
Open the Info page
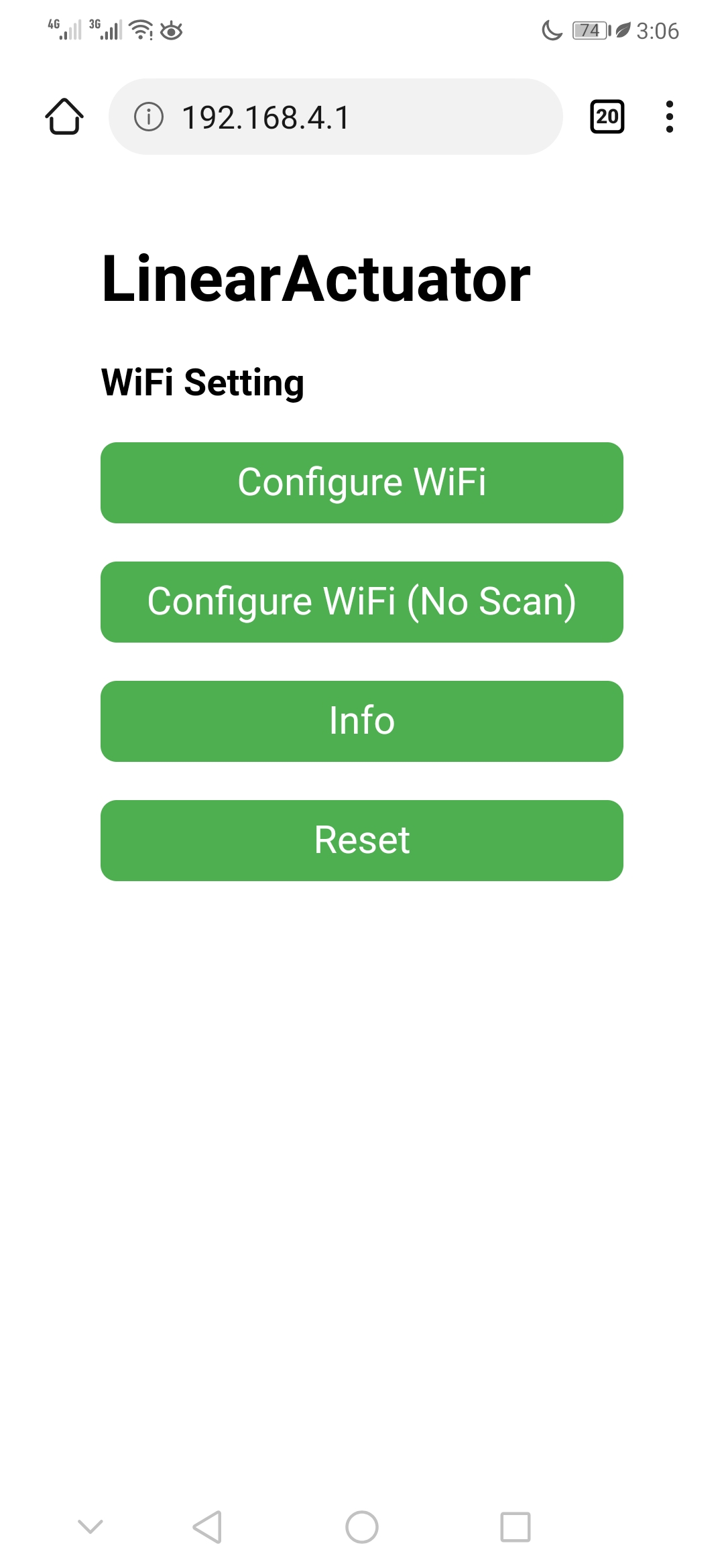click(x=362, y=721)
